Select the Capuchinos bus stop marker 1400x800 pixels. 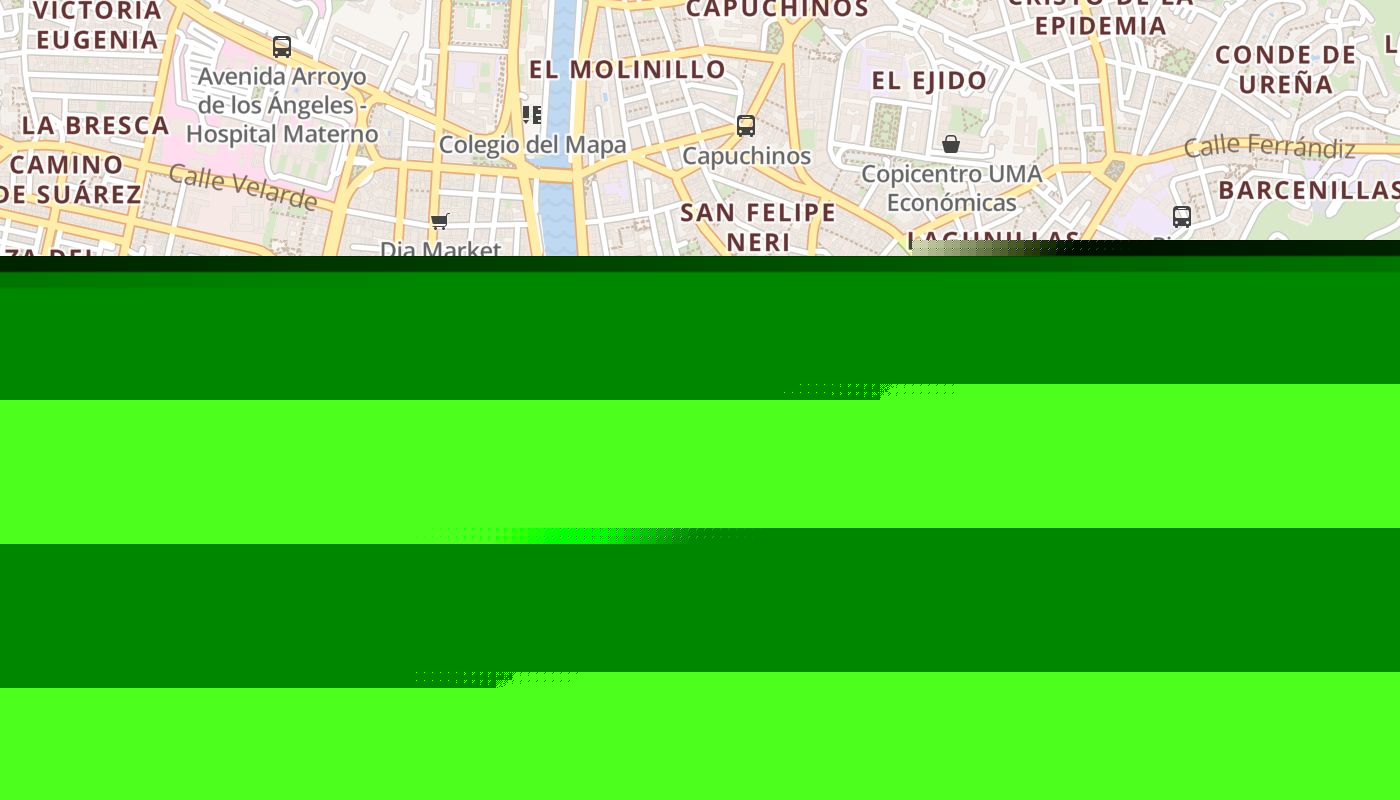click(x=746, y=126)
